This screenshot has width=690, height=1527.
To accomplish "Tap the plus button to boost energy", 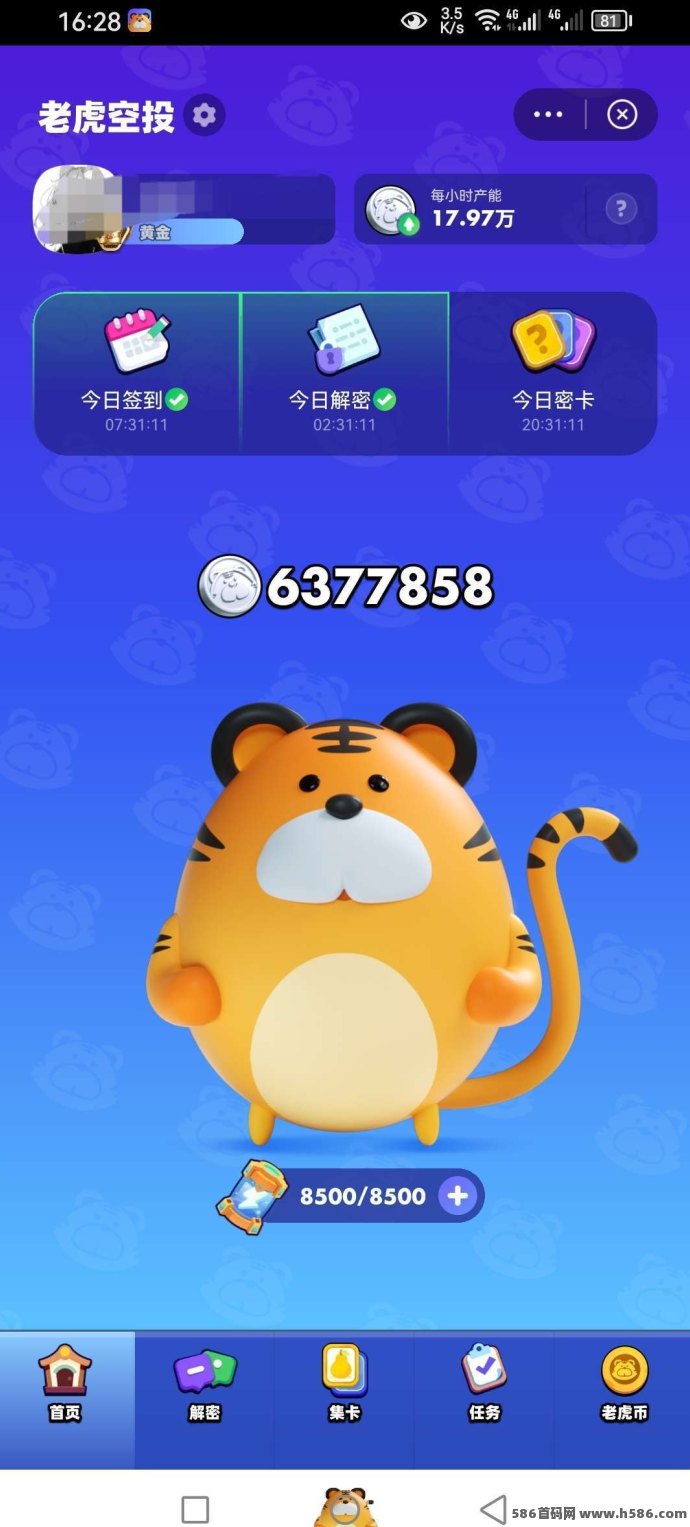I will pyautogui.click(x=458, y=1195).
